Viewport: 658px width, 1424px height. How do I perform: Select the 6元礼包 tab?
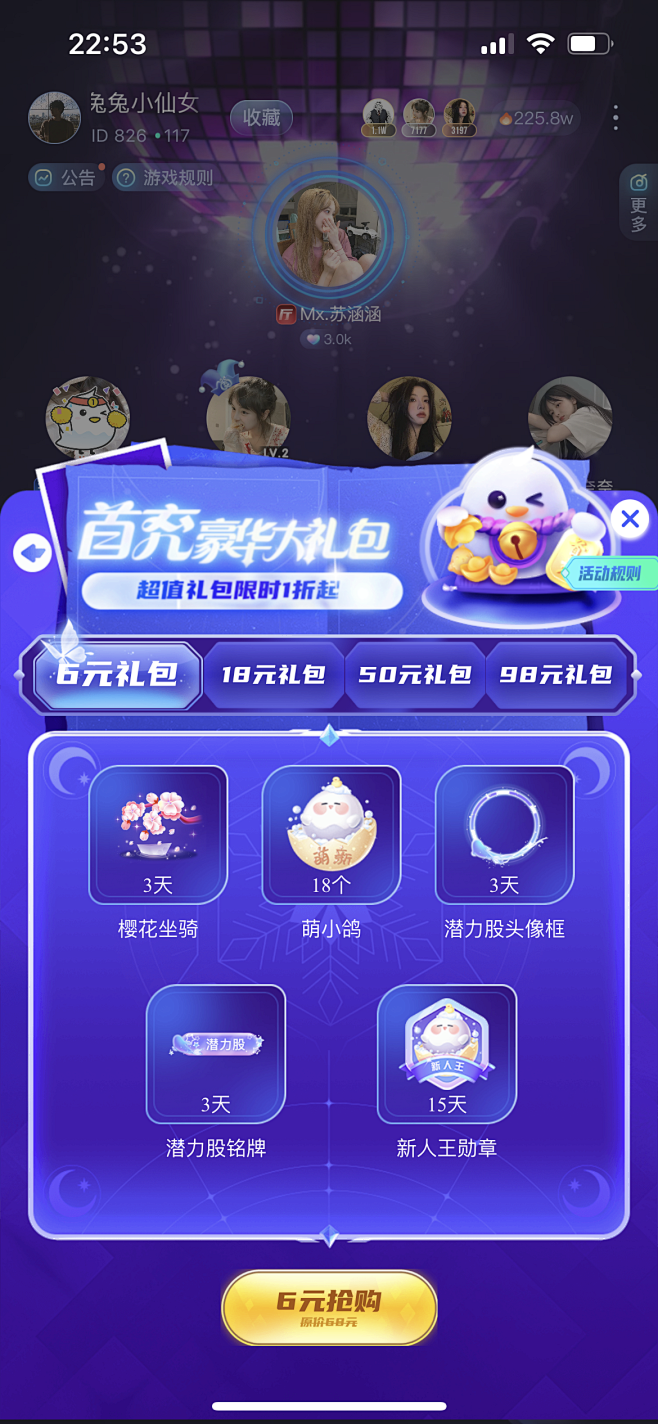click(117, 673)
